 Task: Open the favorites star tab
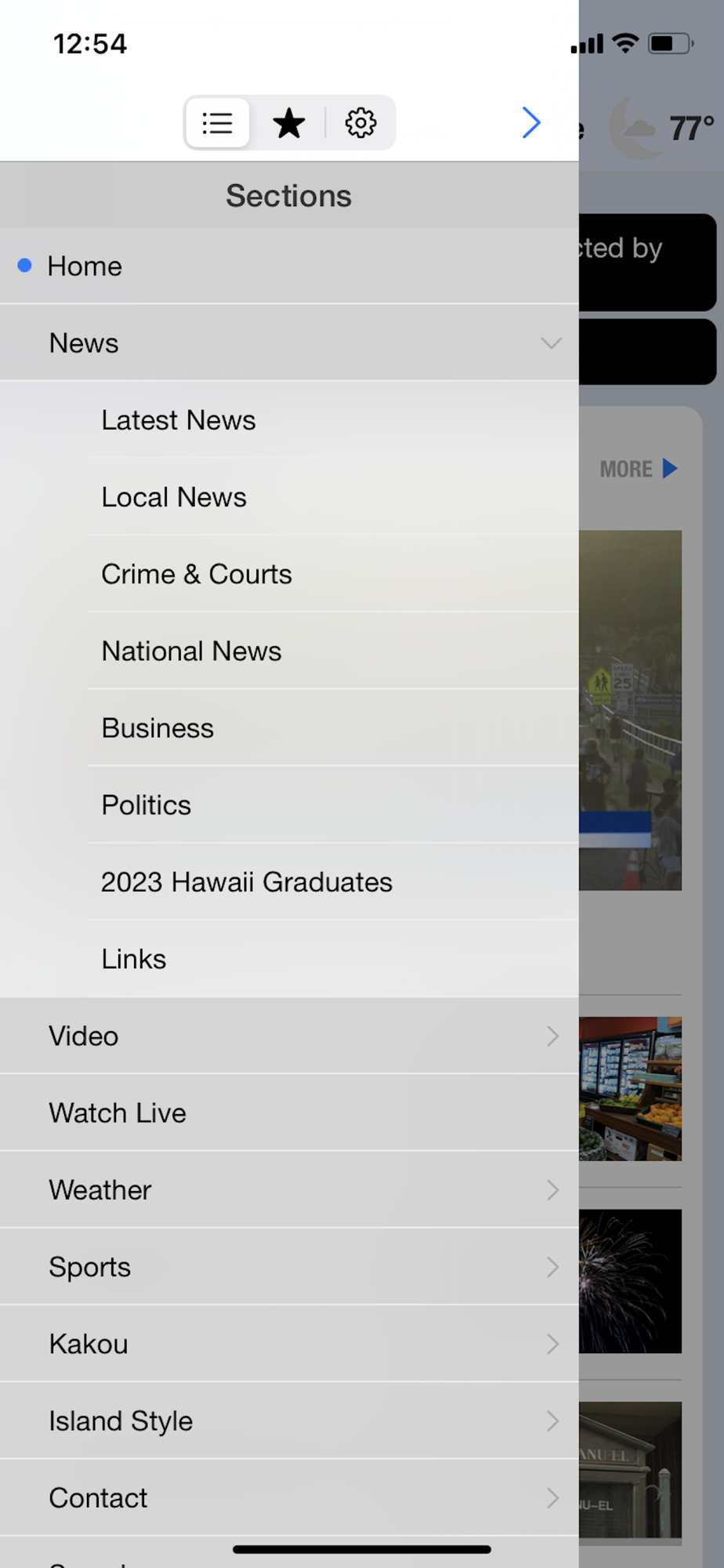point(288,123)
